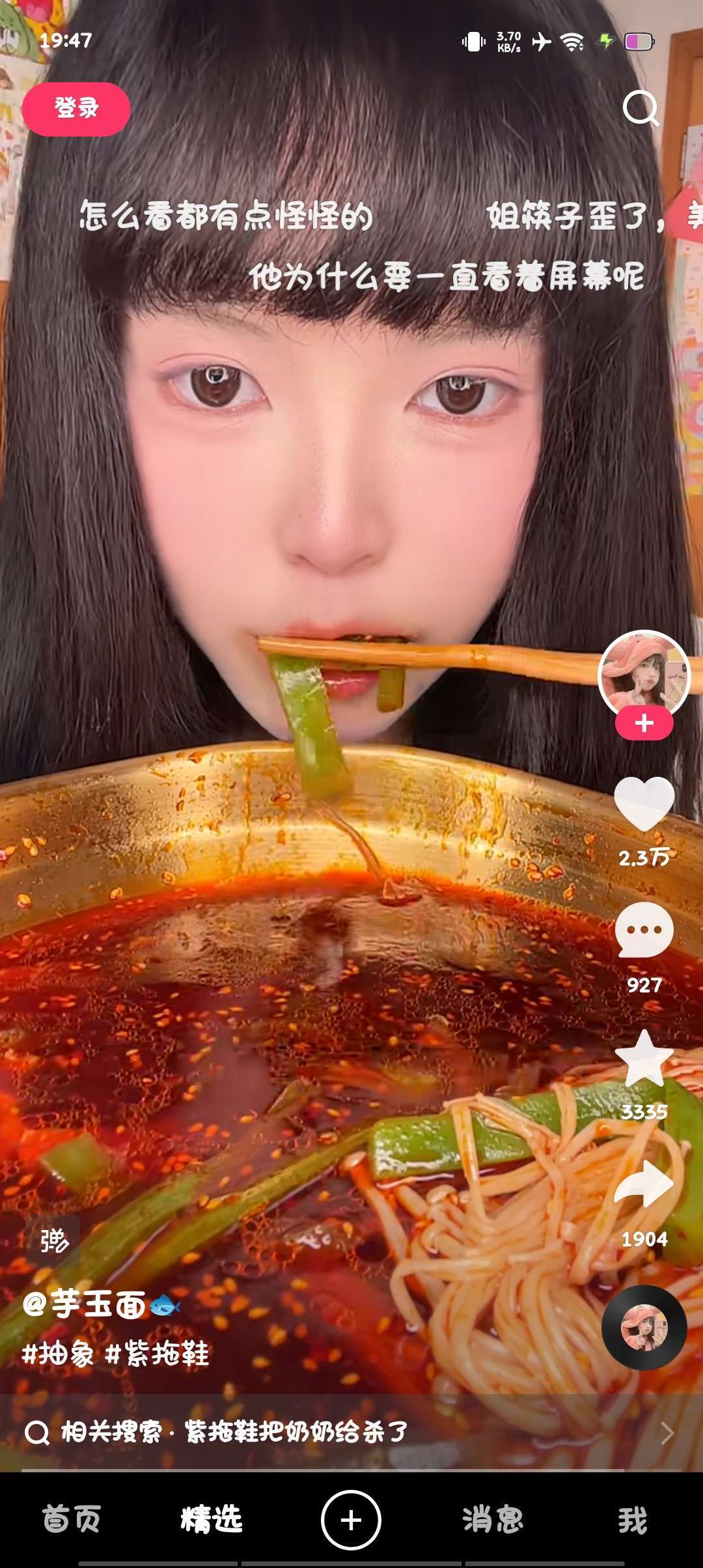Like this video with the heart icon

click(644, 804)
